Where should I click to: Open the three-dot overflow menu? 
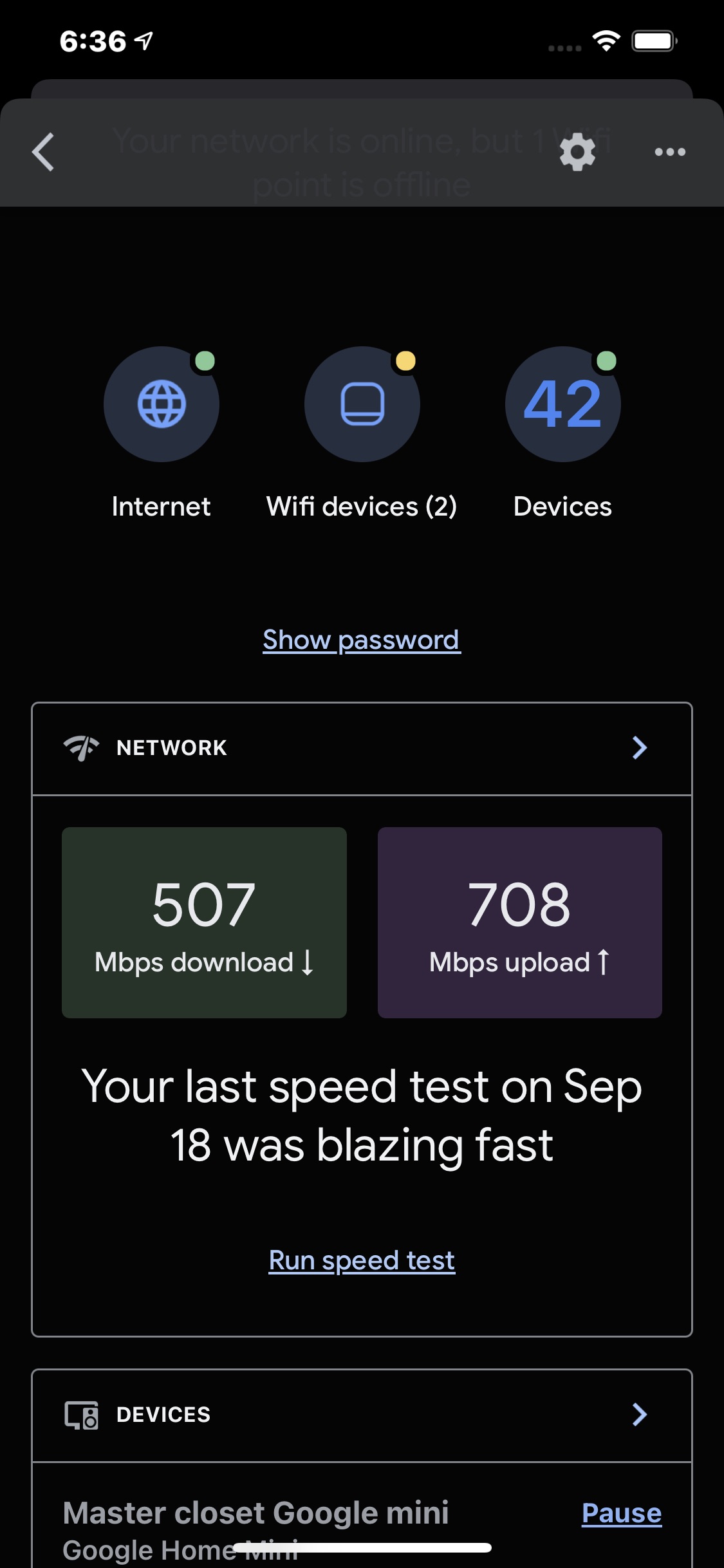[670, 152]
